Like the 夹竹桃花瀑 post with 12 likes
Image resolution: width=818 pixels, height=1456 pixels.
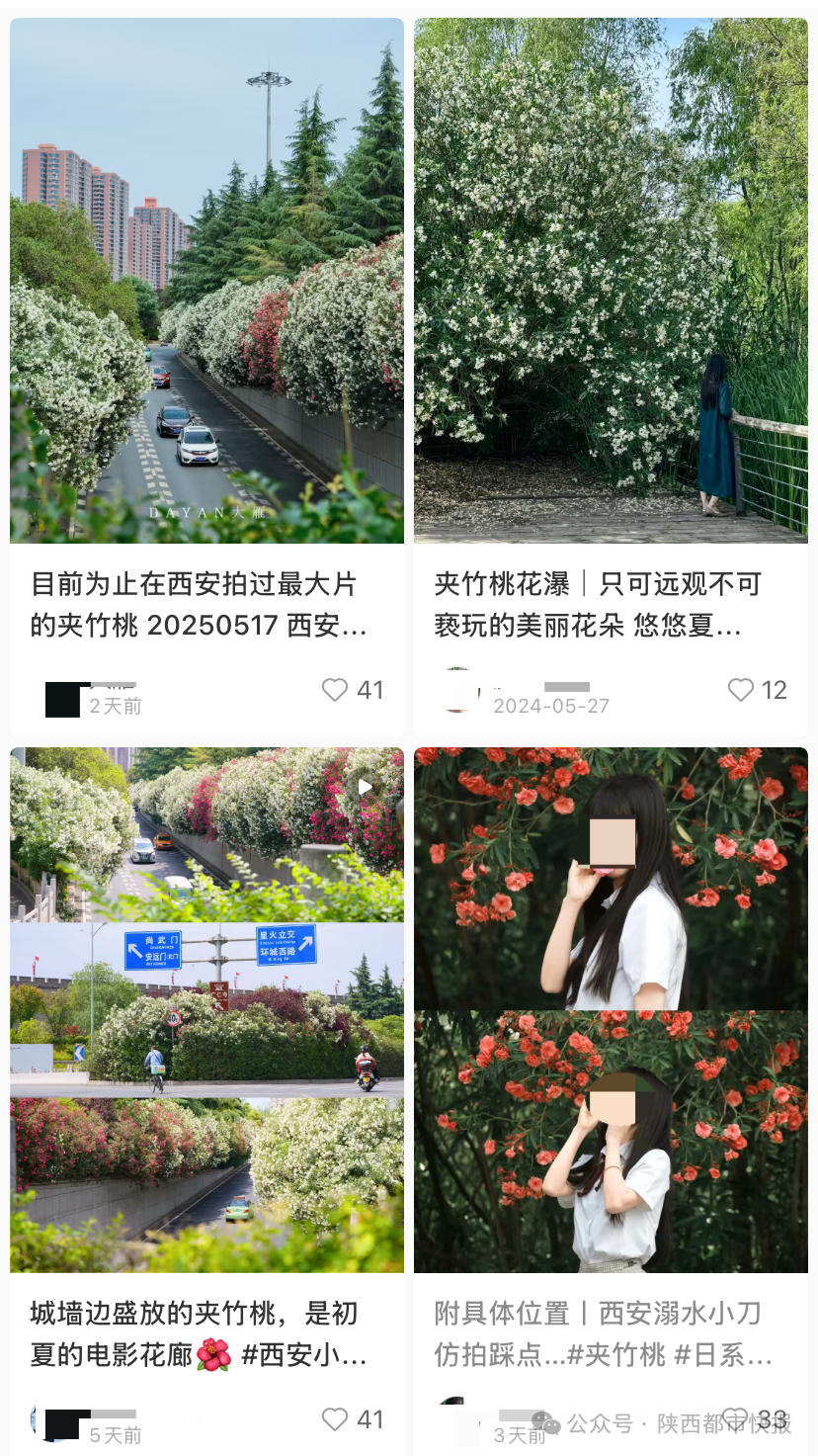(x=741, y=690)
